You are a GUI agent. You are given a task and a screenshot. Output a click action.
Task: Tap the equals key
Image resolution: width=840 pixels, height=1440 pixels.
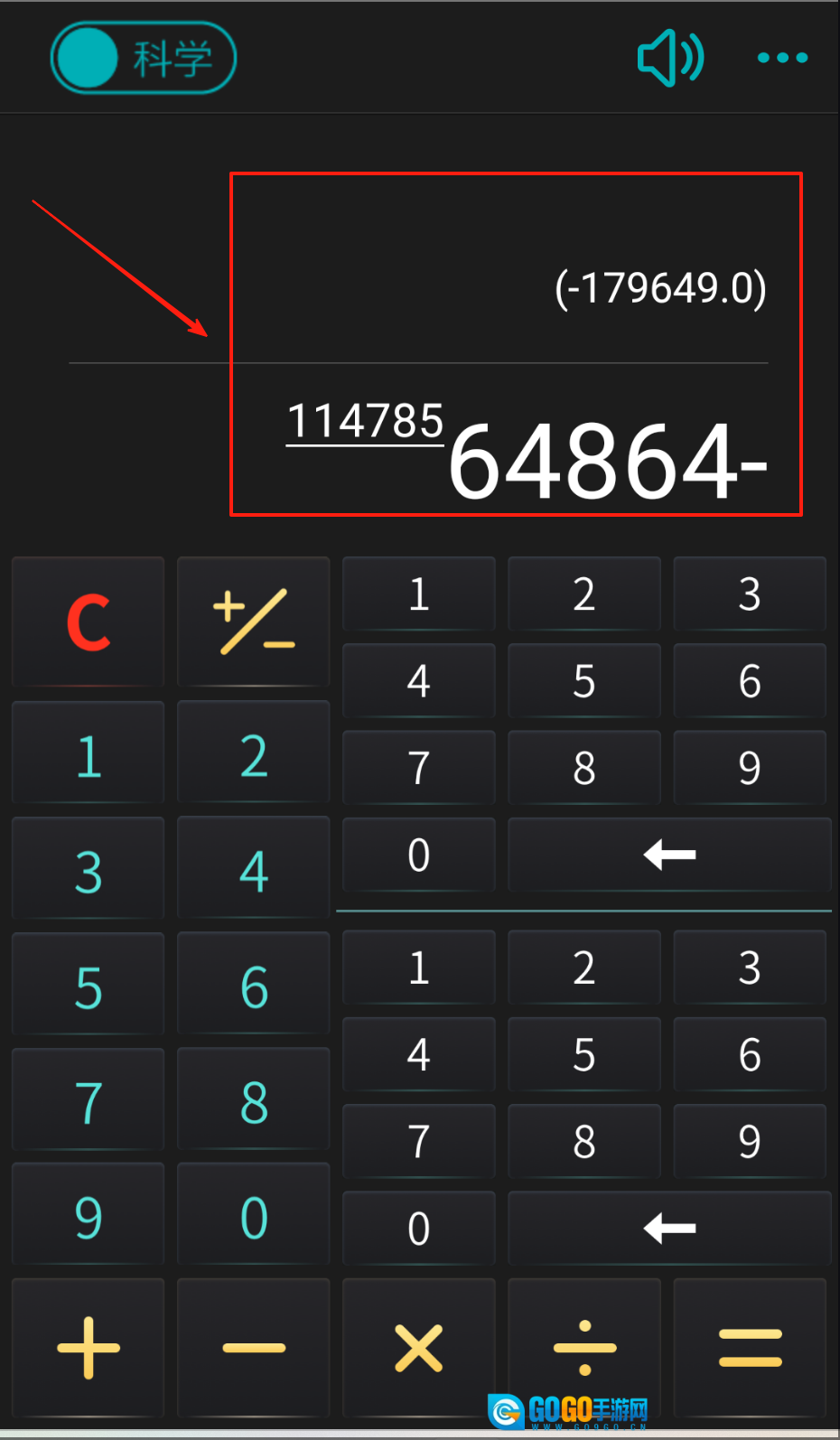click(x=750, y=1347)
